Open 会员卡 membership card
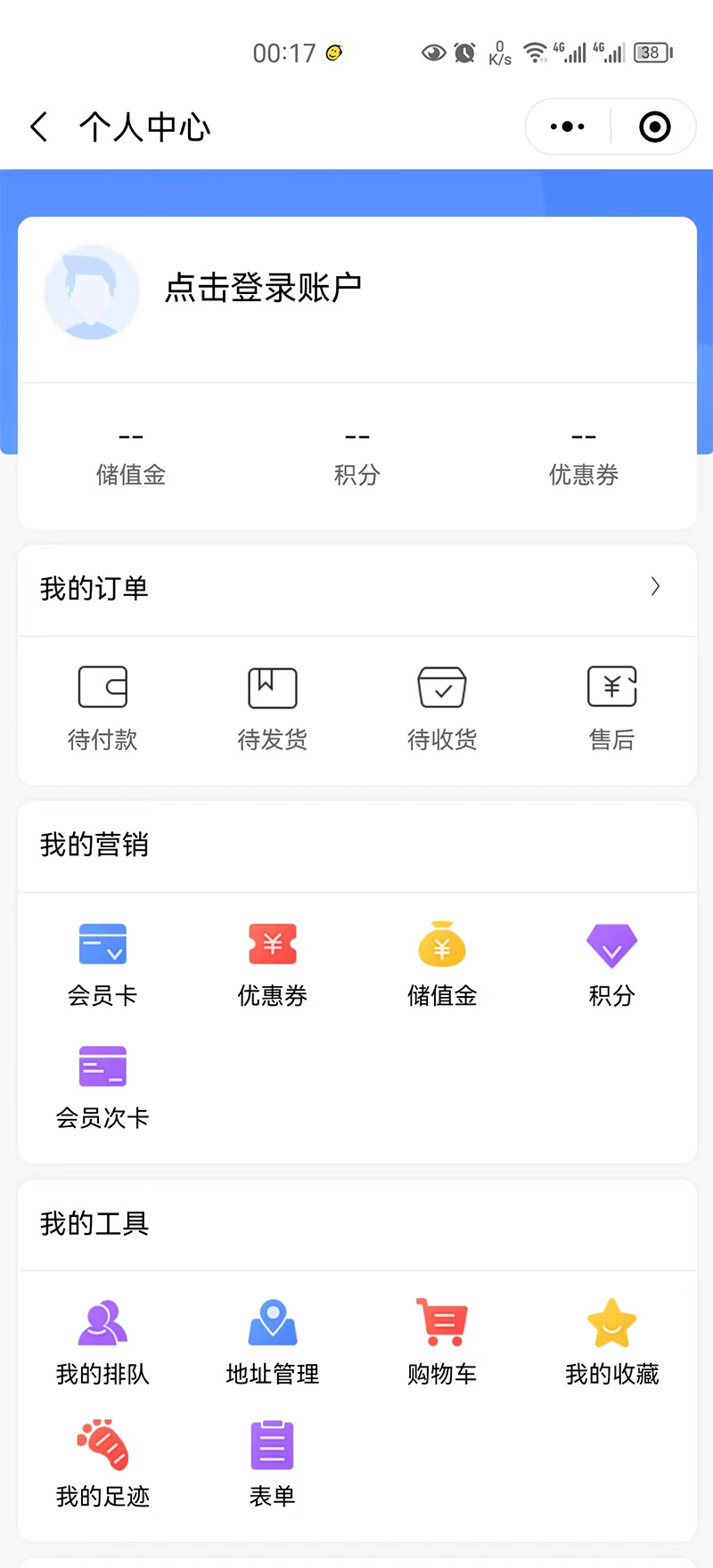The image size is (713, 1568). coord(102,963)
